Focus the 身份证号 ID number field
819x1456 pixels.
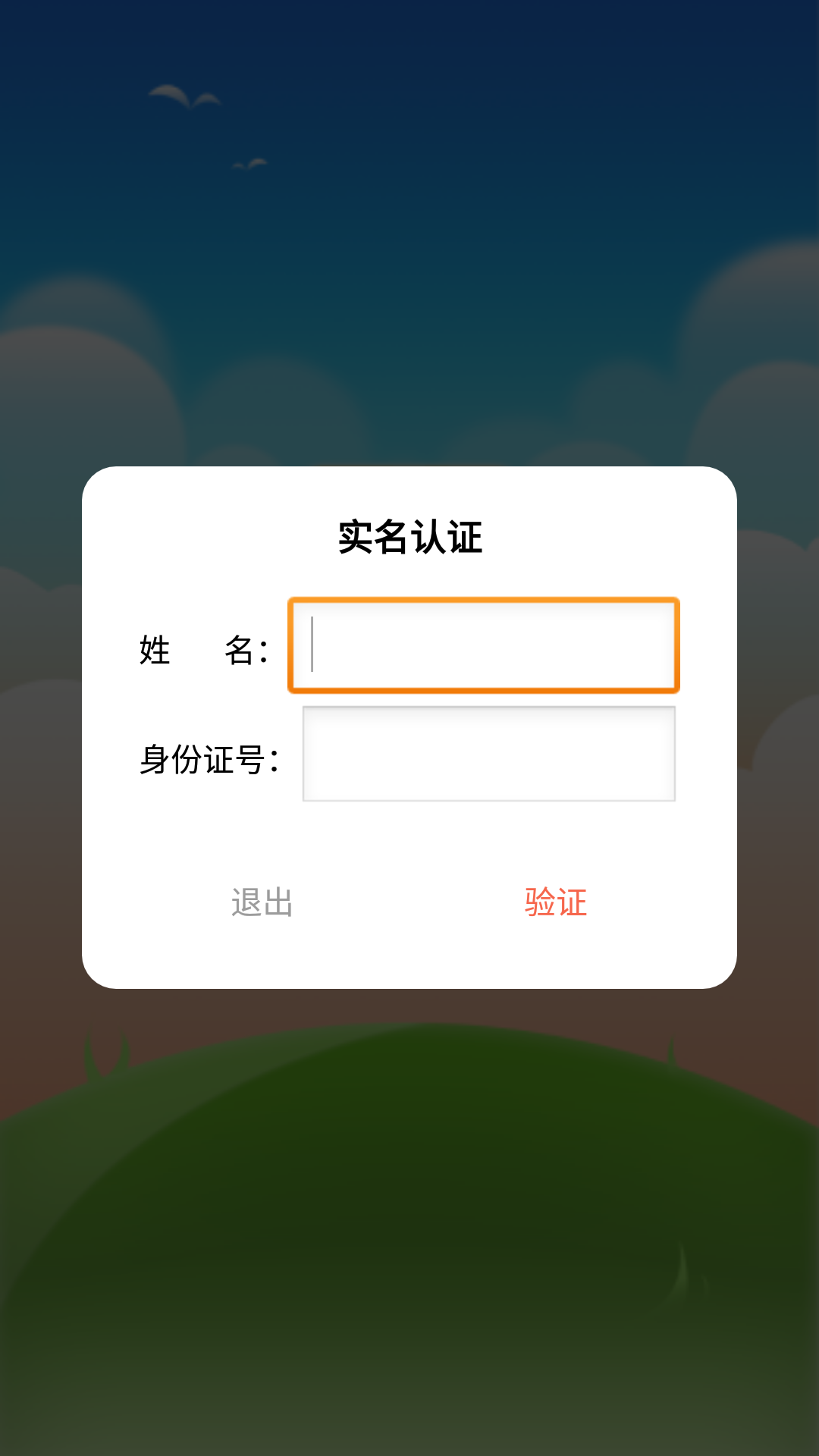click(489, 754)
